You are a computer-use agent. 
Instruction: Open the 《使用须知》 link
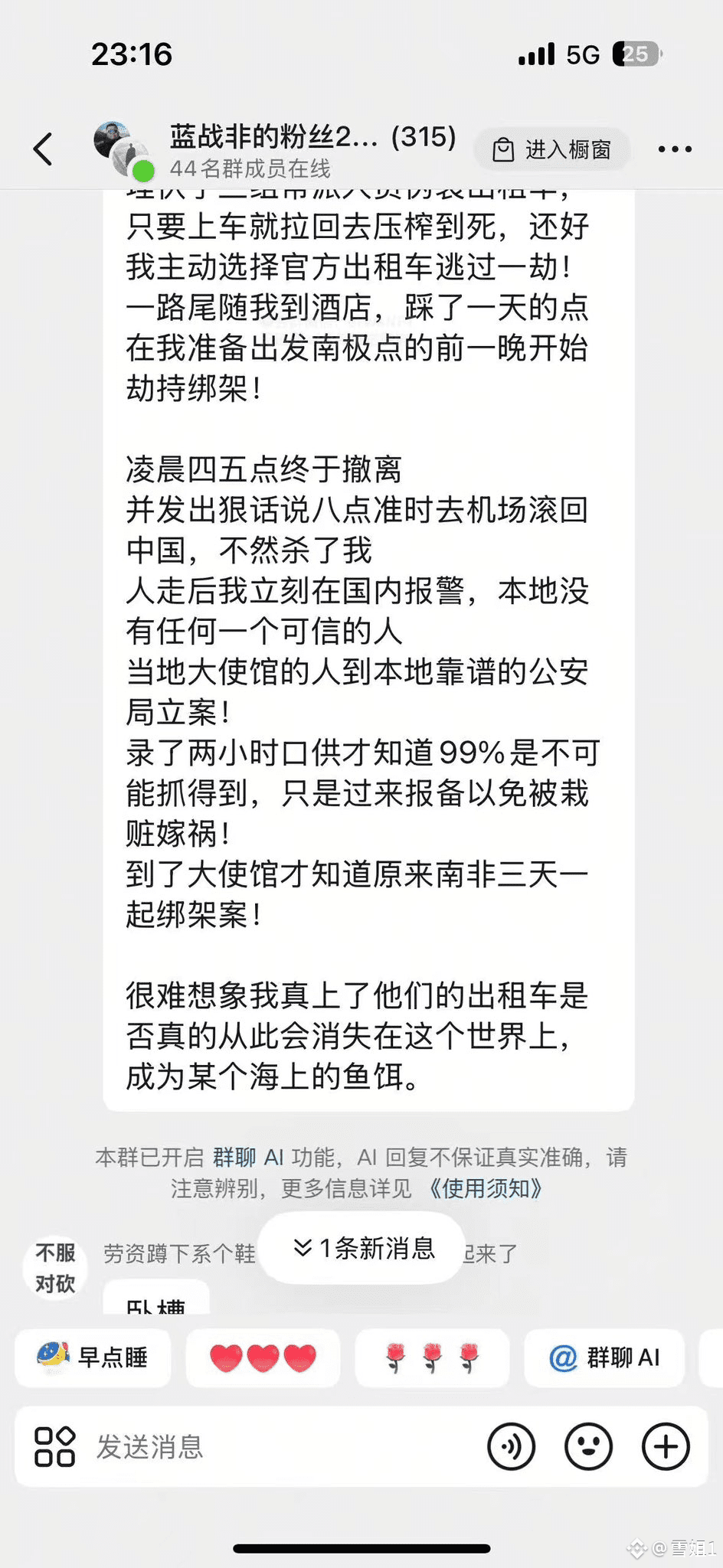click(484, 1188)
